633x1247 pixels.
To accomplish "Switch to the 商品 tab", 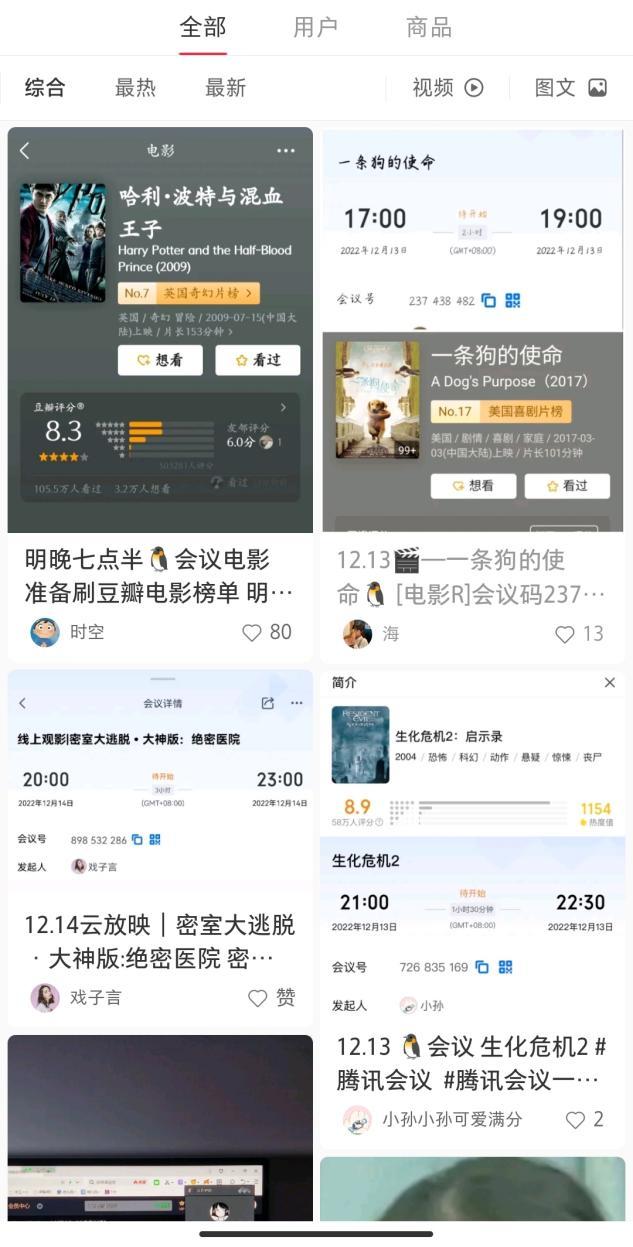I will coord(429,28).
